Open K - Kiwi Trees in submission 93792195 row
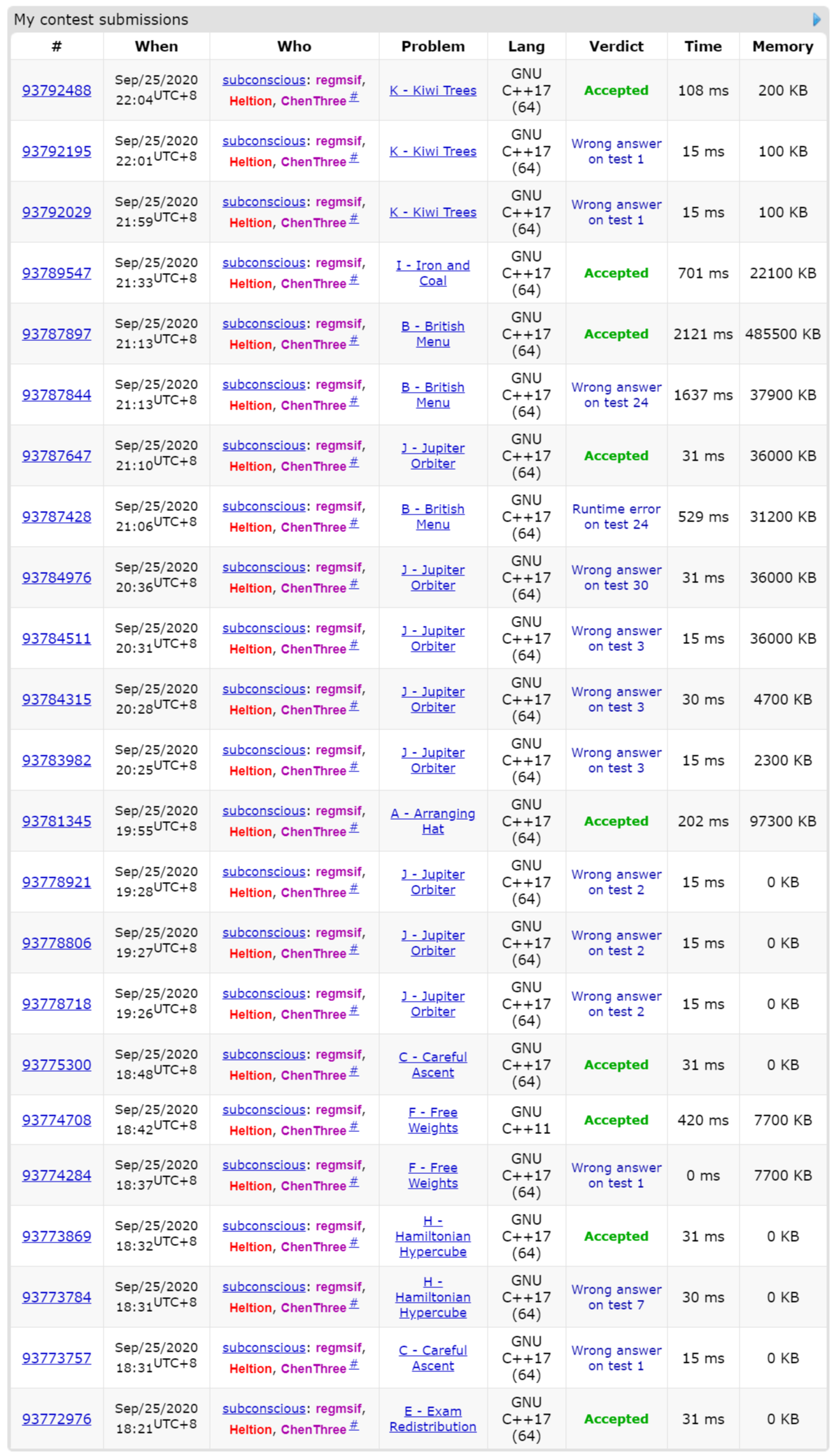Image resolution: width=834 pixels, height=1456 pixels. [432, 151]
